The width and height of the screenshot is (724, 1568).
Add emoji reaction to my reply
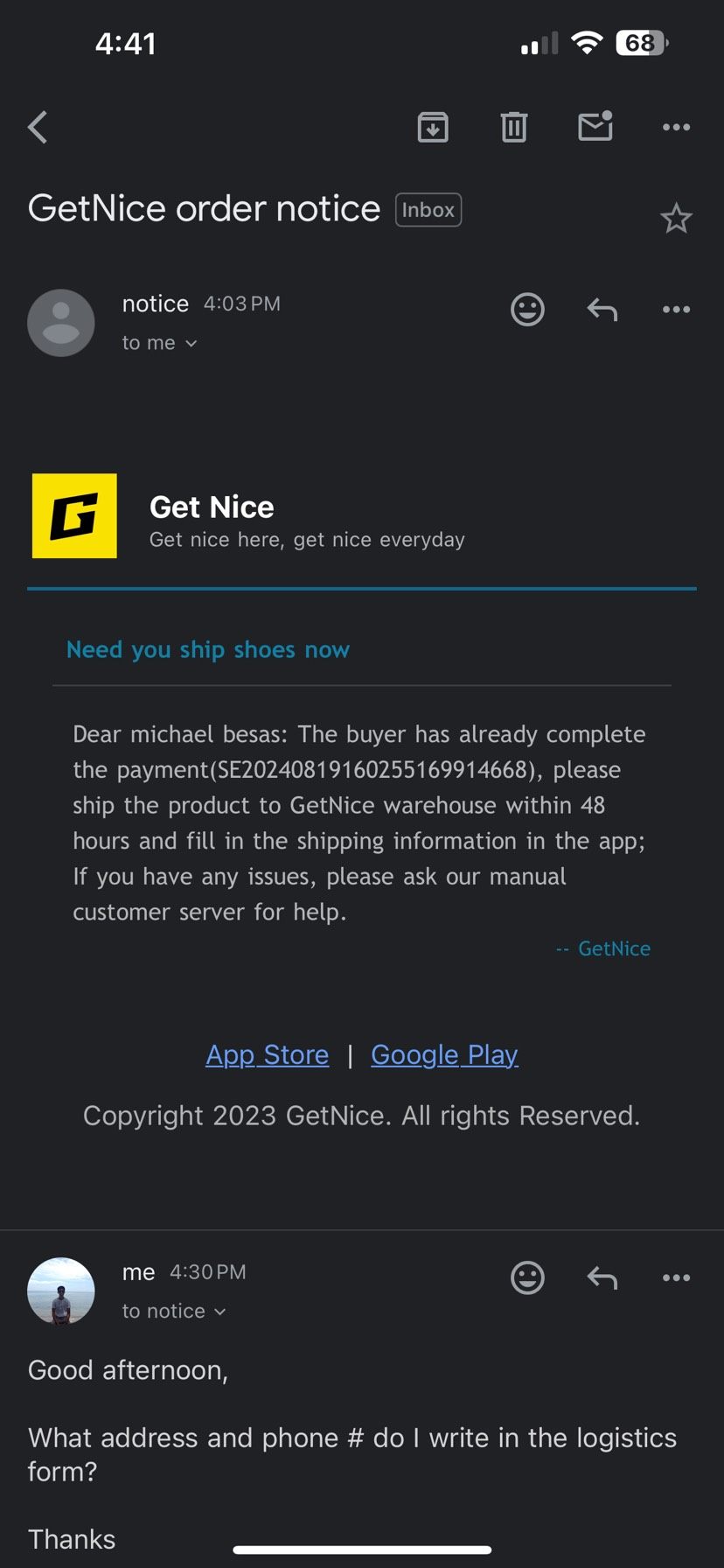click(x=527, y=1278)
